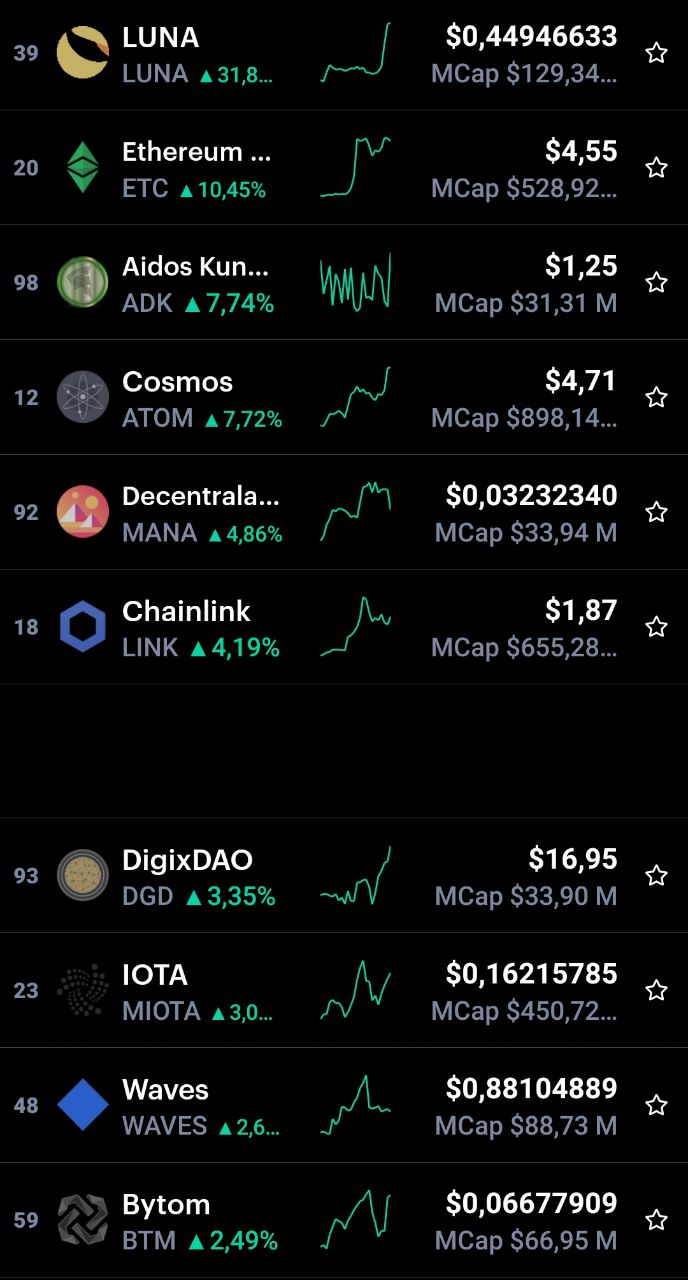Star the Chainlink coin

tap(656, 627)
